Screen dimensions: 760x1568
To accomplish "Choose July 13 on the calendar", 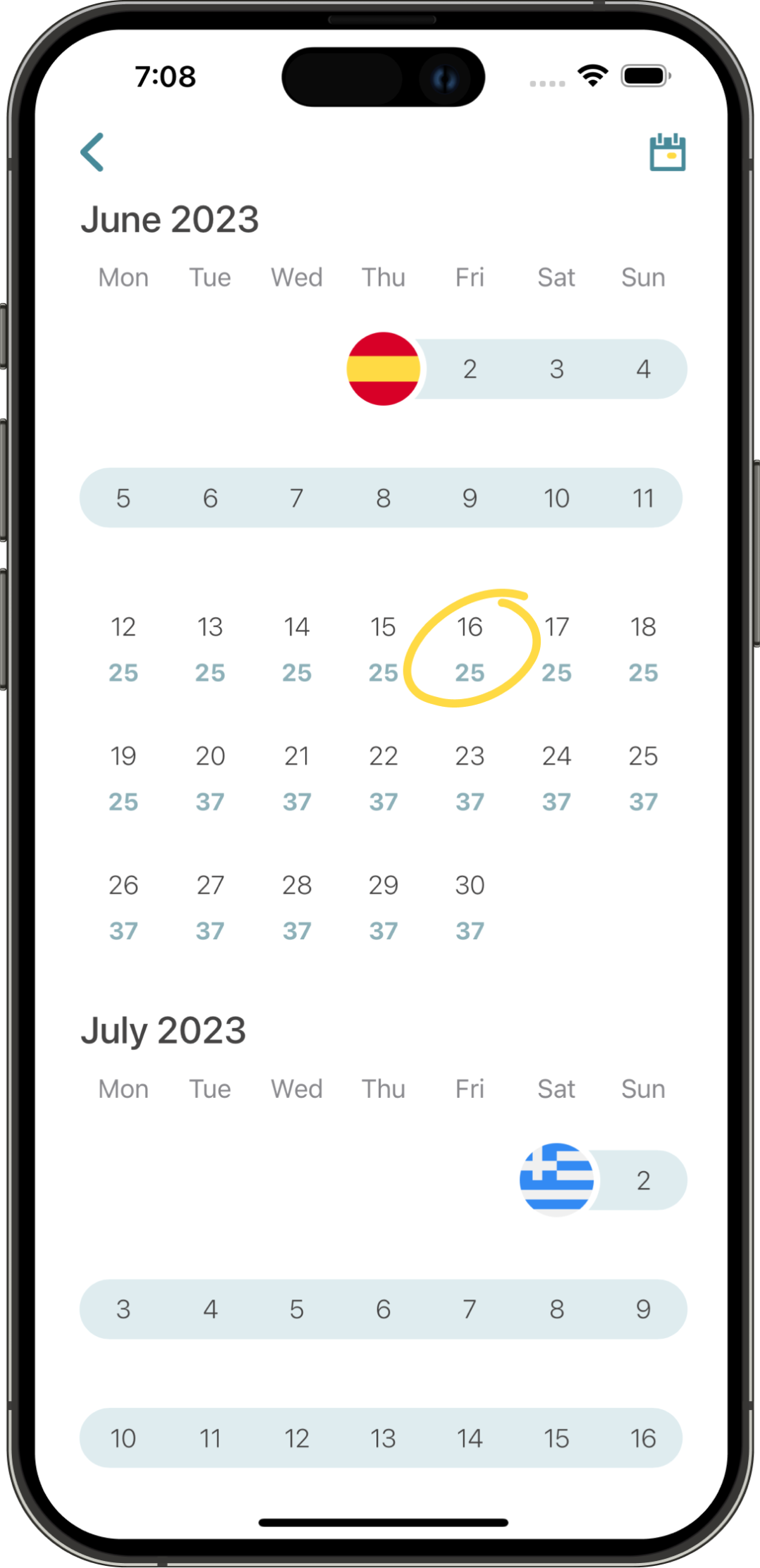I will [384, 1438].
